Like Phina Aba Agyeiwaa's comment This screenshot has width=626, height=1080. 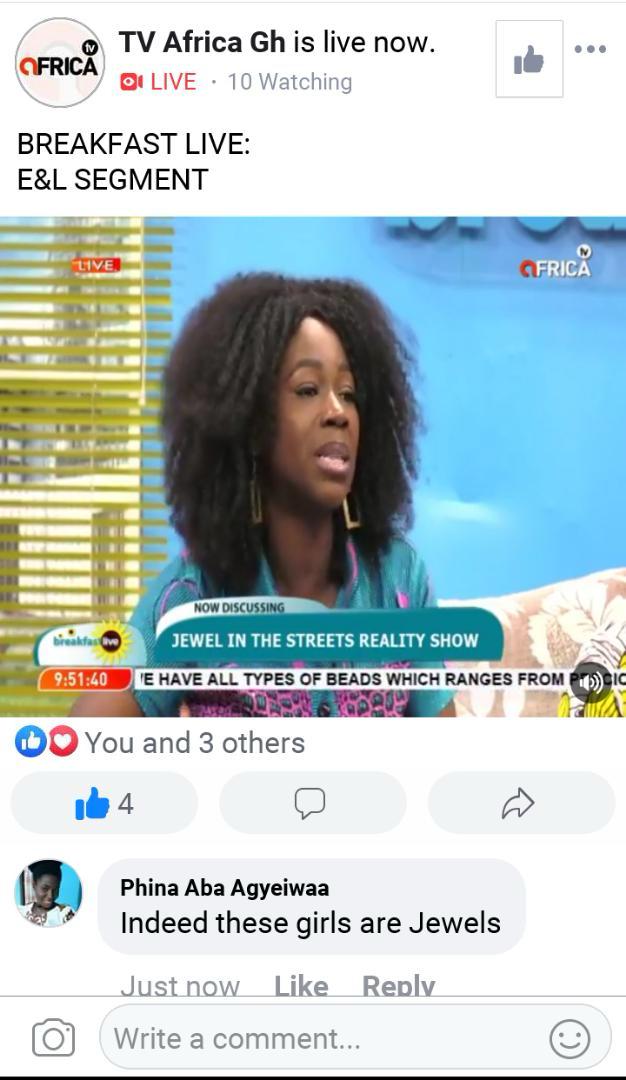301,985
